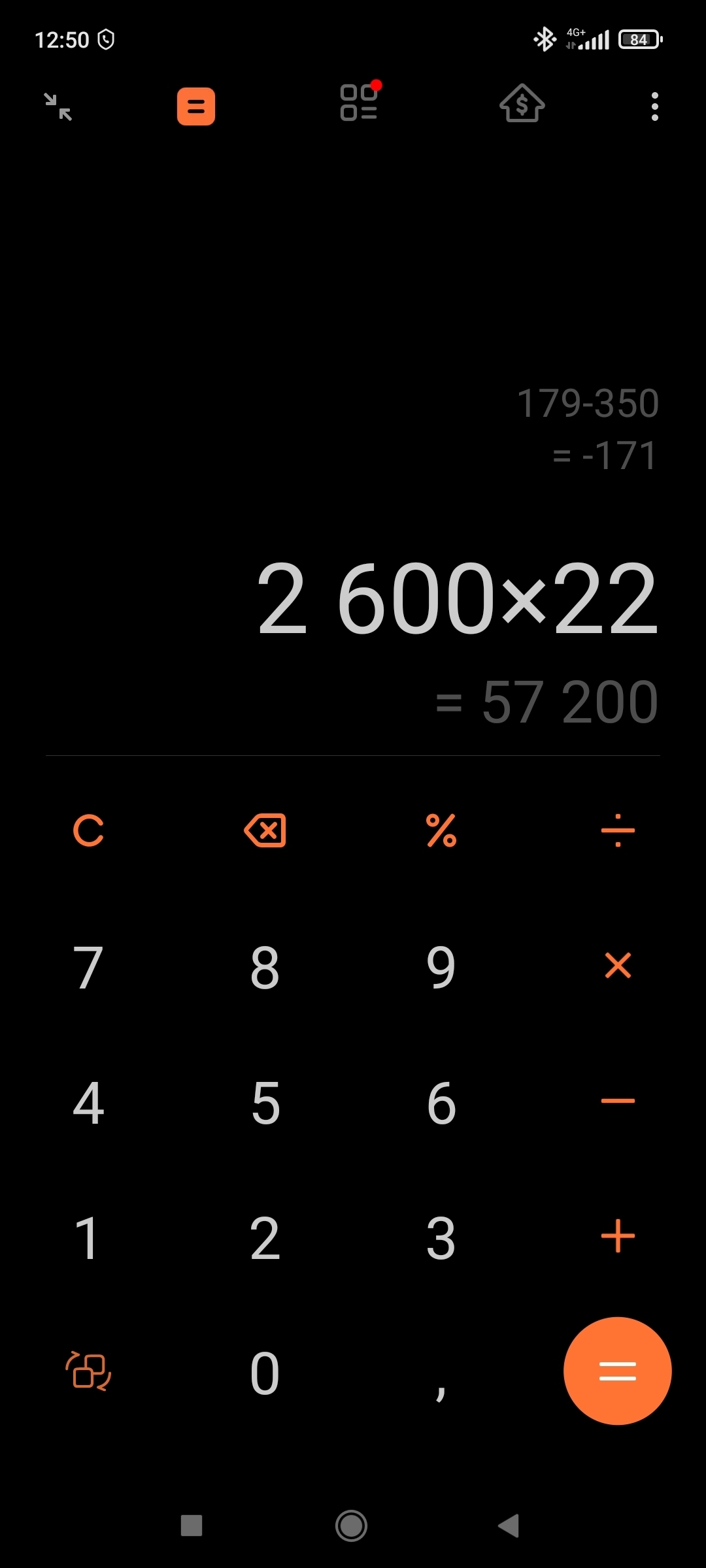Shrink calculator into a floating window

58,106
